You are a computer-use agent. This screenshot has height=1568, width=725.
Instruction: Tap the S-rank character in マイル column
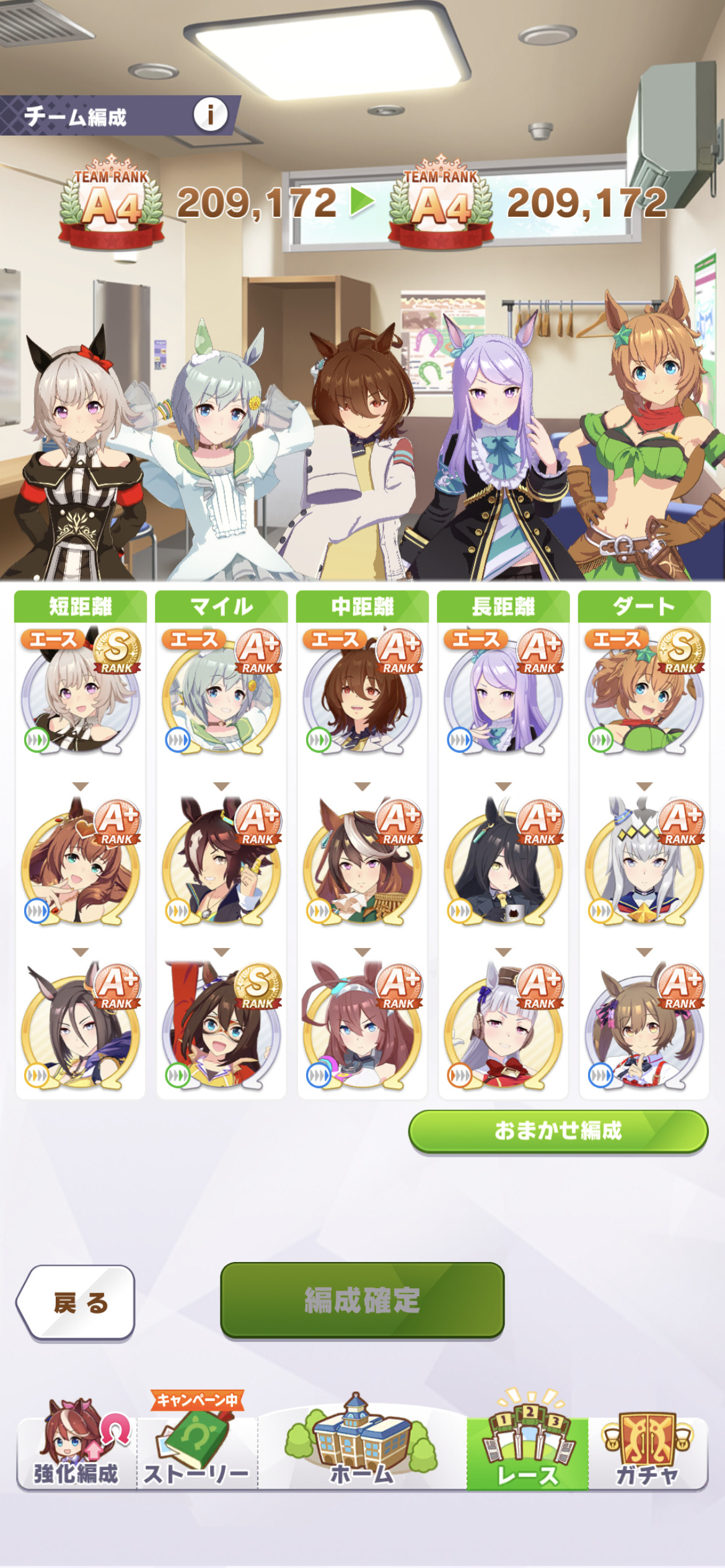(x=221, y=1026)
